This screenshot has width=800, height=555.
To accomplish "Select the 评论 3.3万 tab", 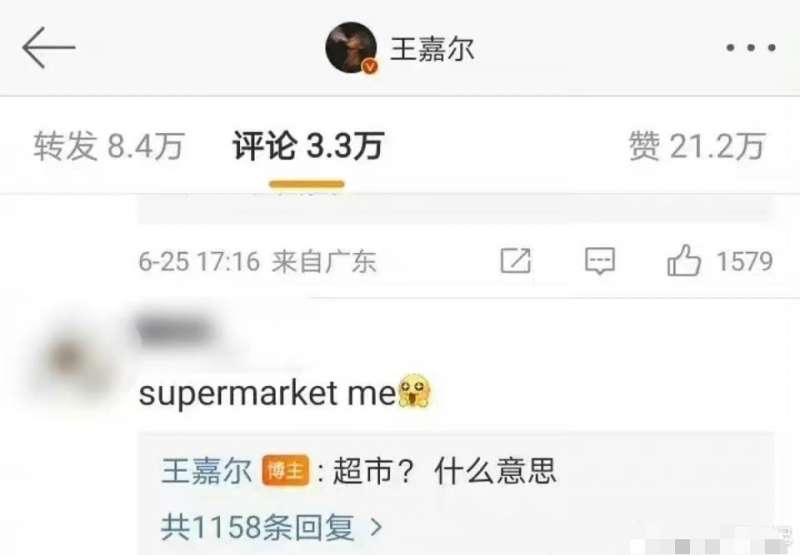I will point(307,147).
